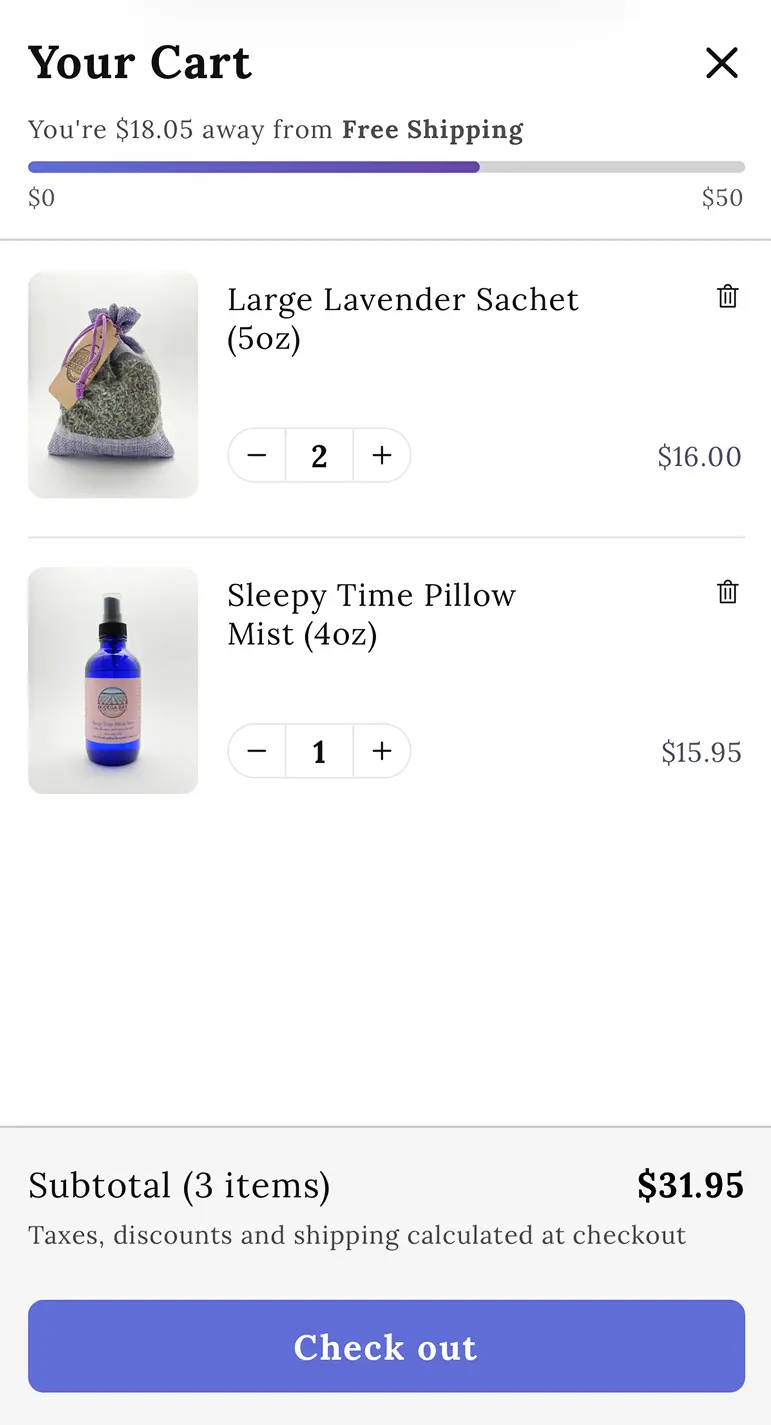Click the Subtotal (3 items) text
Viewport: 771px width, 1425px height.
[x=178, y=1185]
